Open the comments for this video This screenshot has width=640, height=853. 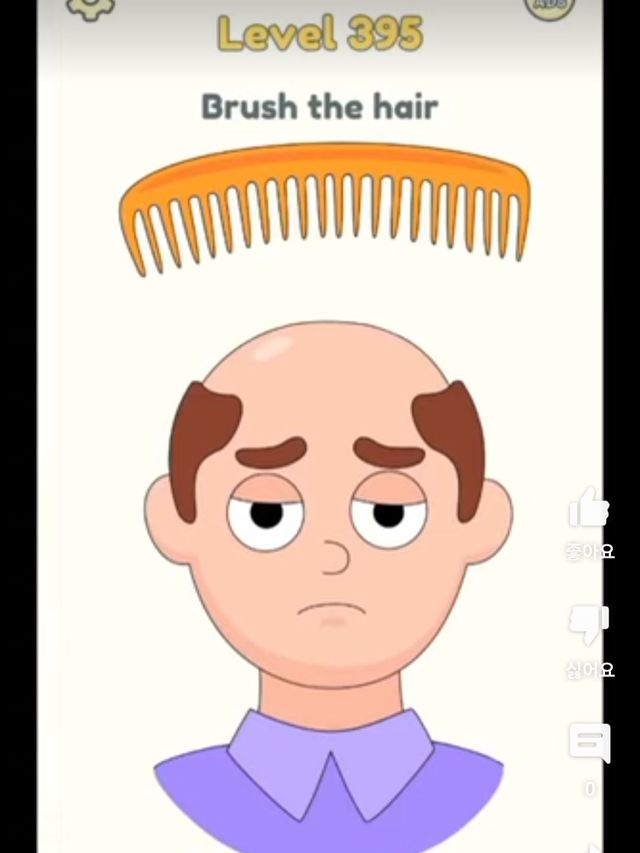pyautogui.click(x=589, y=744)
